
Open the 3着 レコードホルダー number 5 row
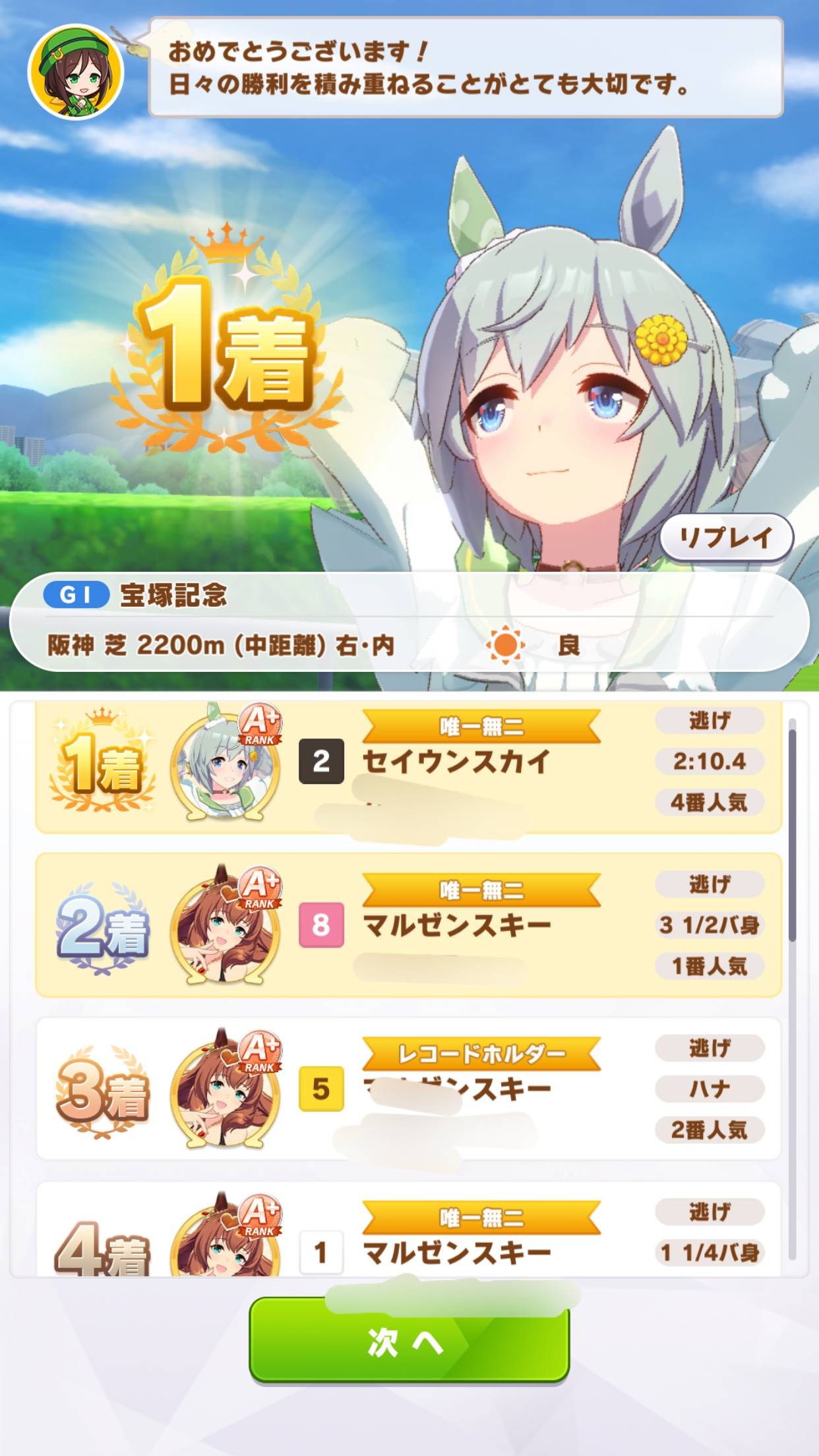pos(408,1088)
